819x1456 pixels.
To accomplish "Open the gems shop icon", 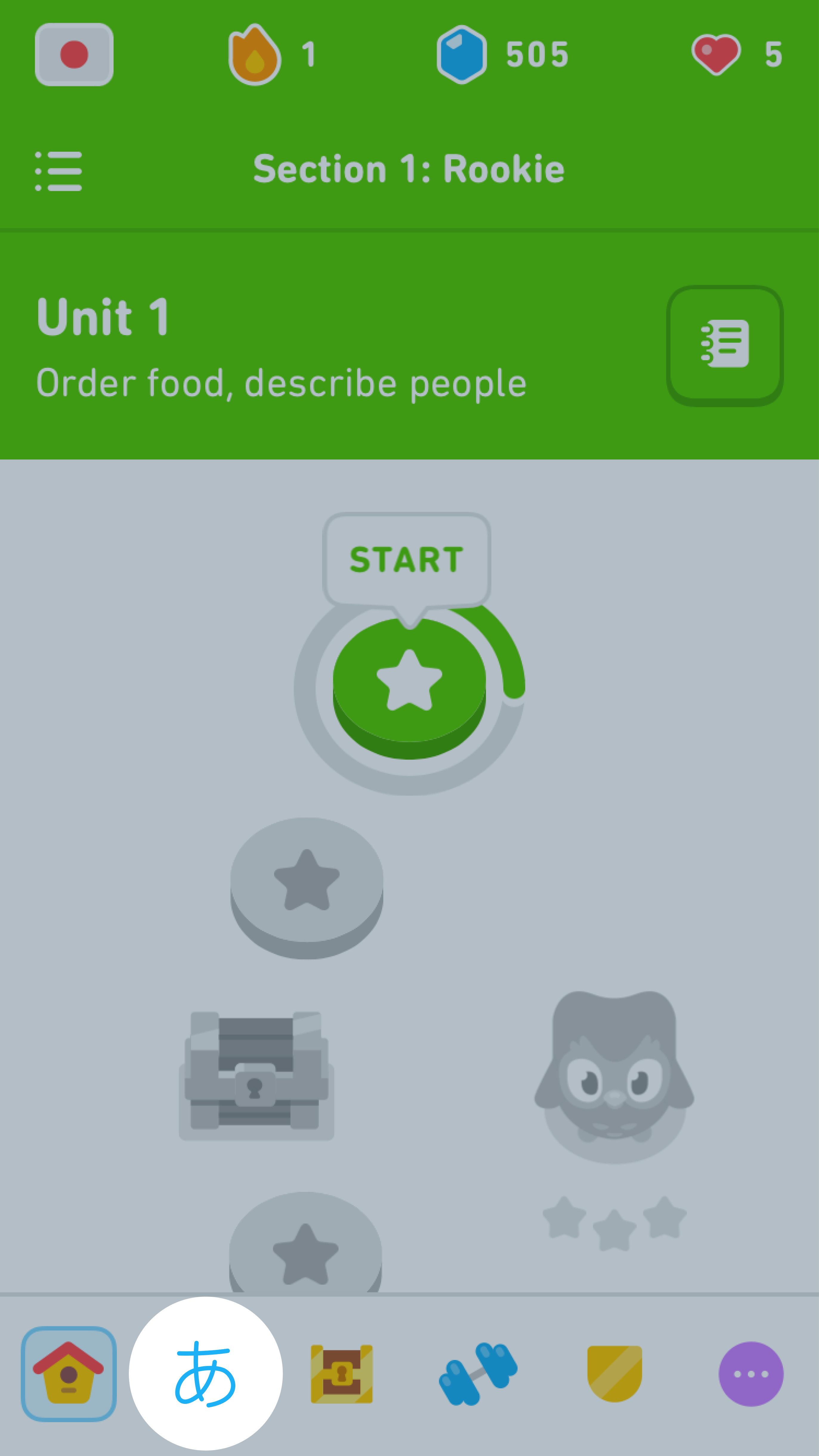I will [461, 54].
